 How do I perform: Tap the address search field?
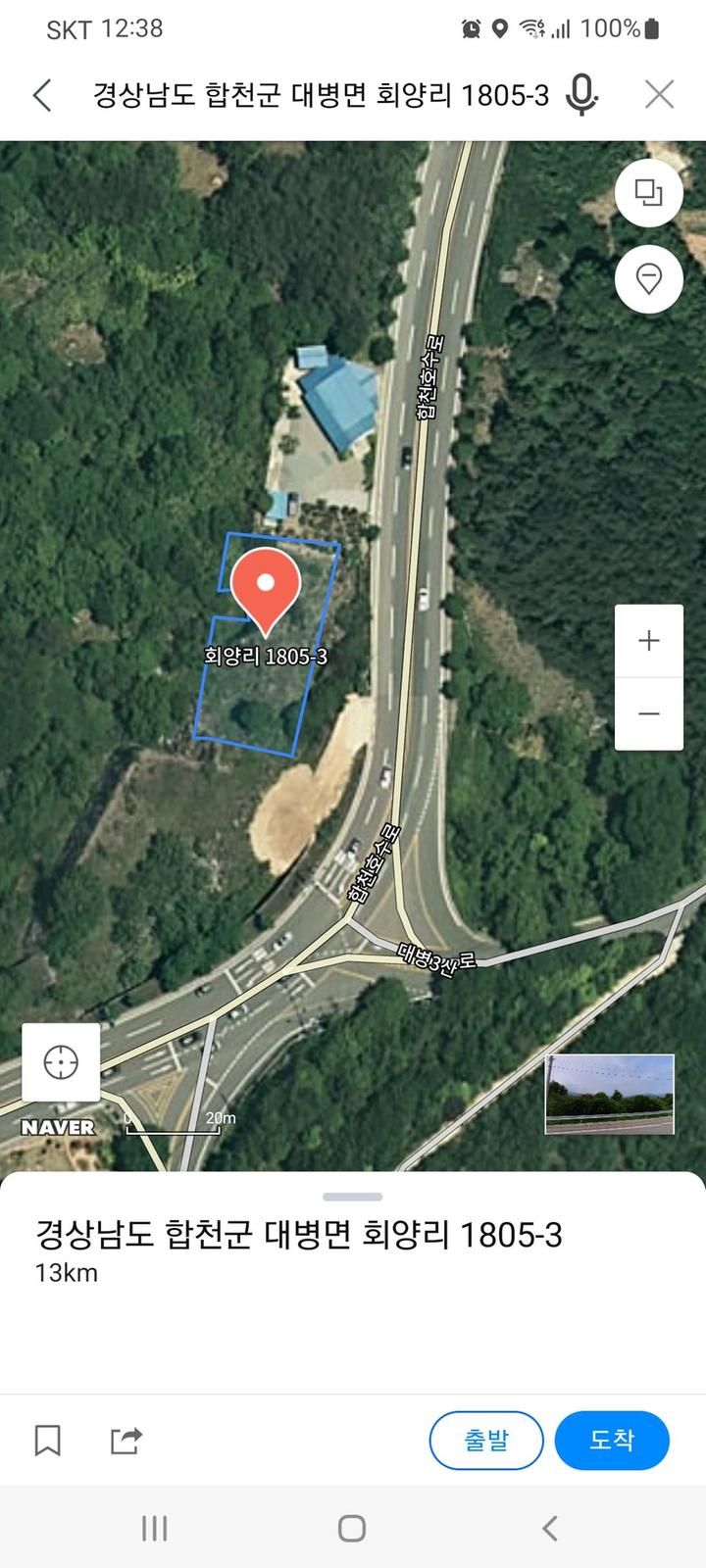(x=321, y=95)
